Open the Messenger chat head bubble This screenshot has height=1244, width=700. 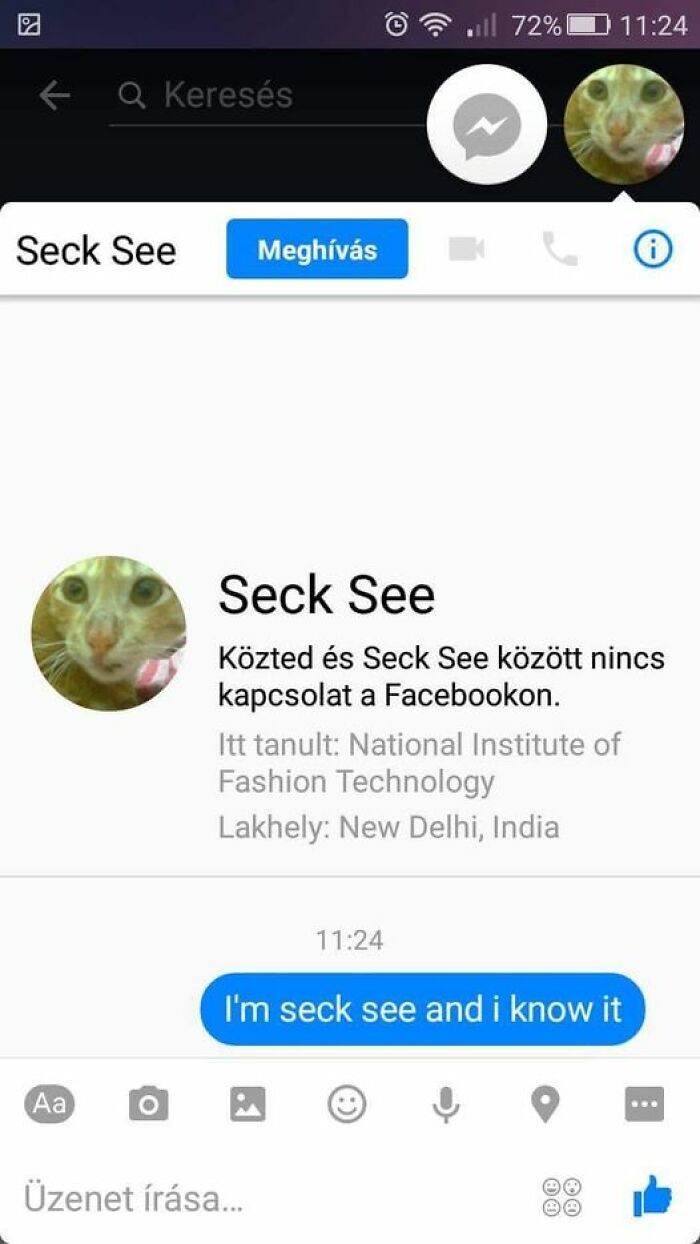click(x=487, y=125)
